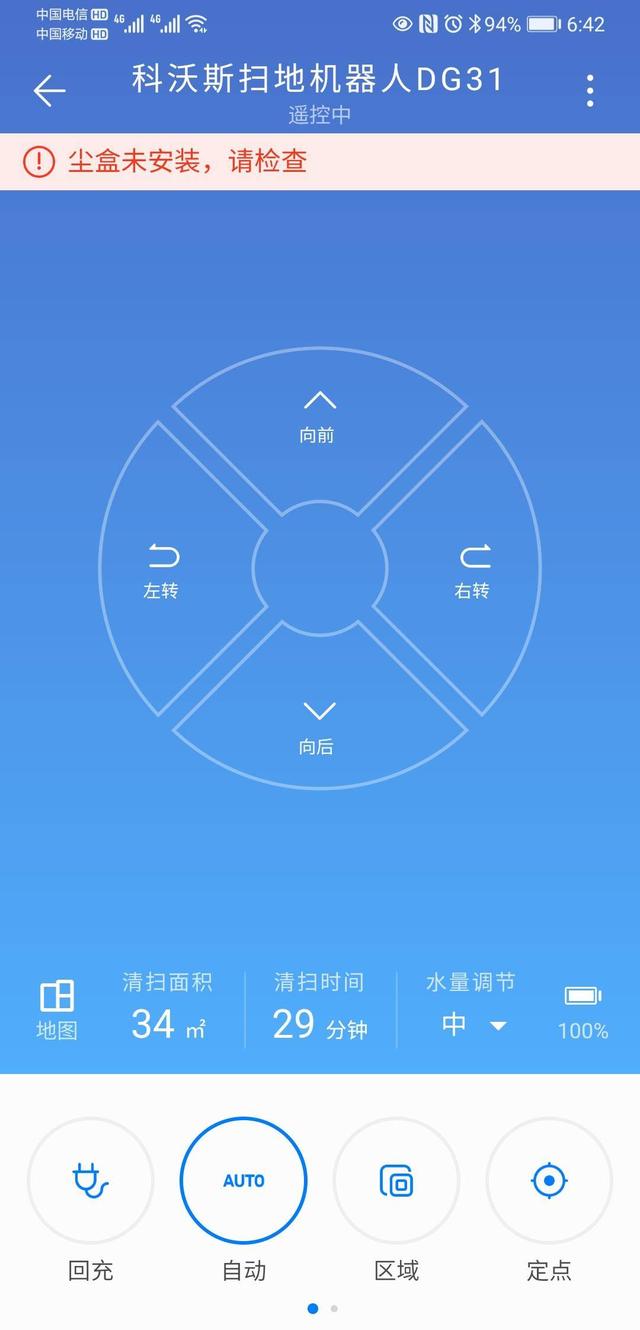Tap the center circle of remote pad

[319, 569]
